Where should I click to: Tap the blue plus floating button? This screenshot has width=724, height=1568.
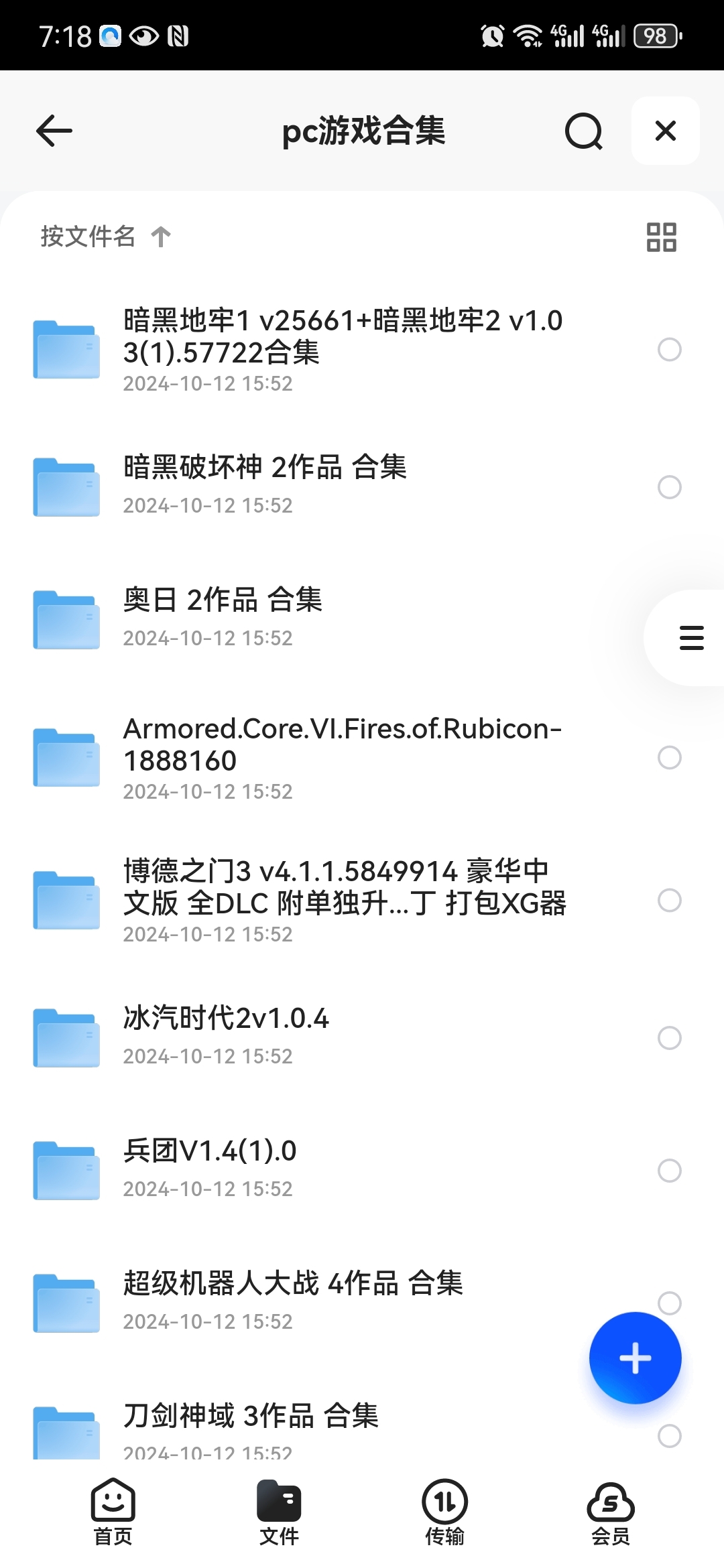click(636, 1358)
